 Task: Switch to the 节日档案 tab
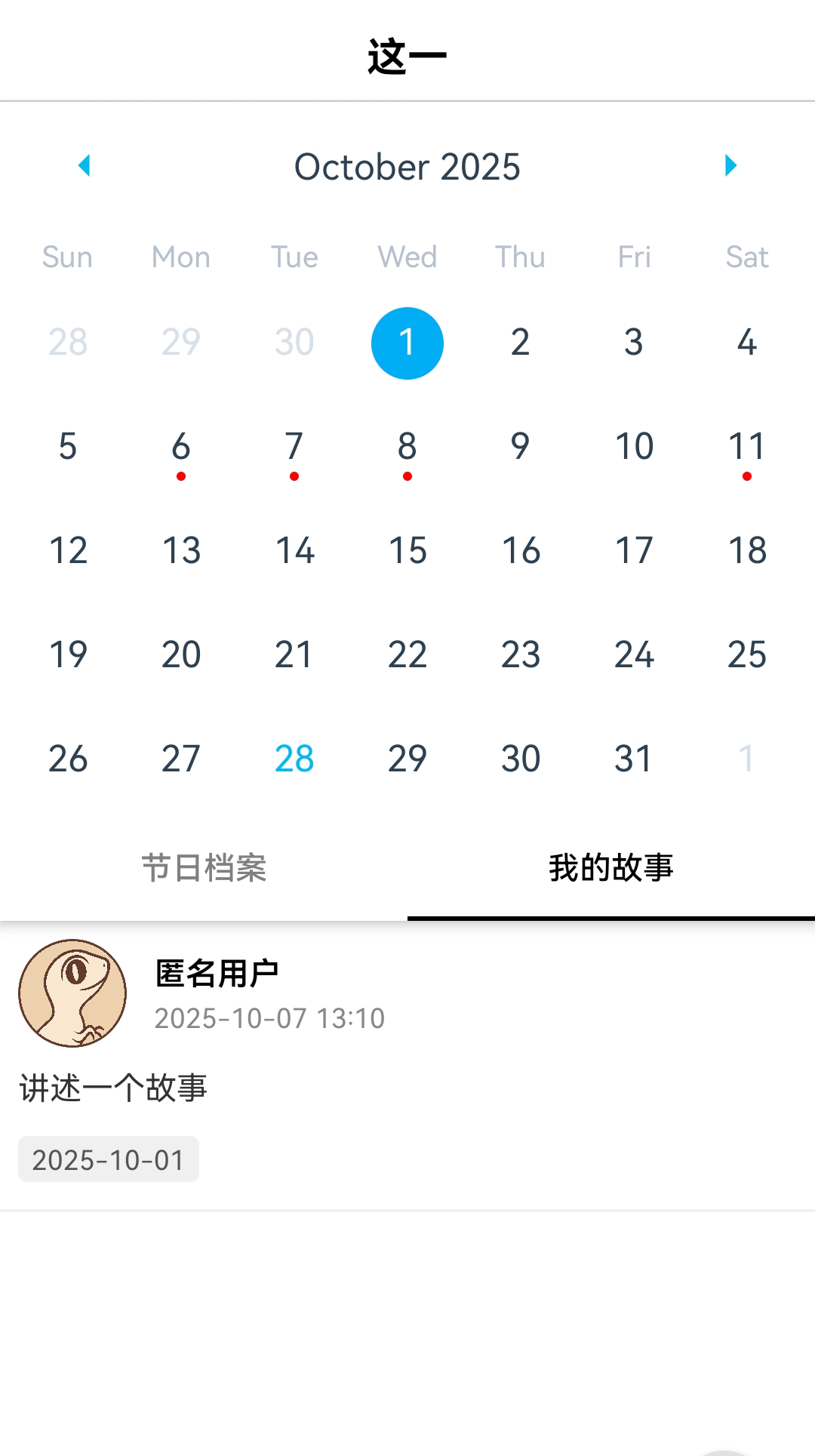coord(204,868)
